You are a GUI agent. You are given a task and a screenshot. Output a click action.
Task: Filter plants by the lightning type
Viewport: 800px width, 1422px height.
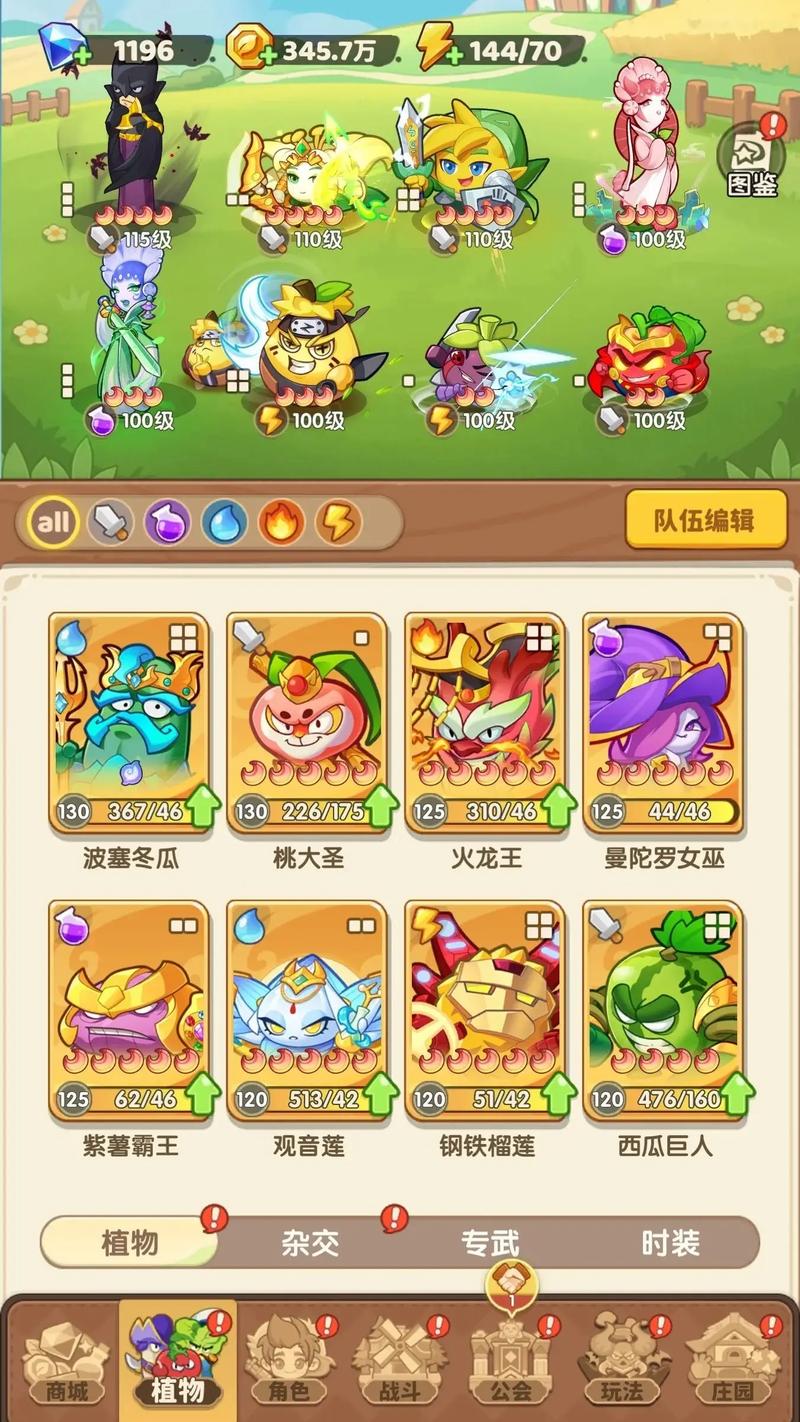[x=337, y=522]
